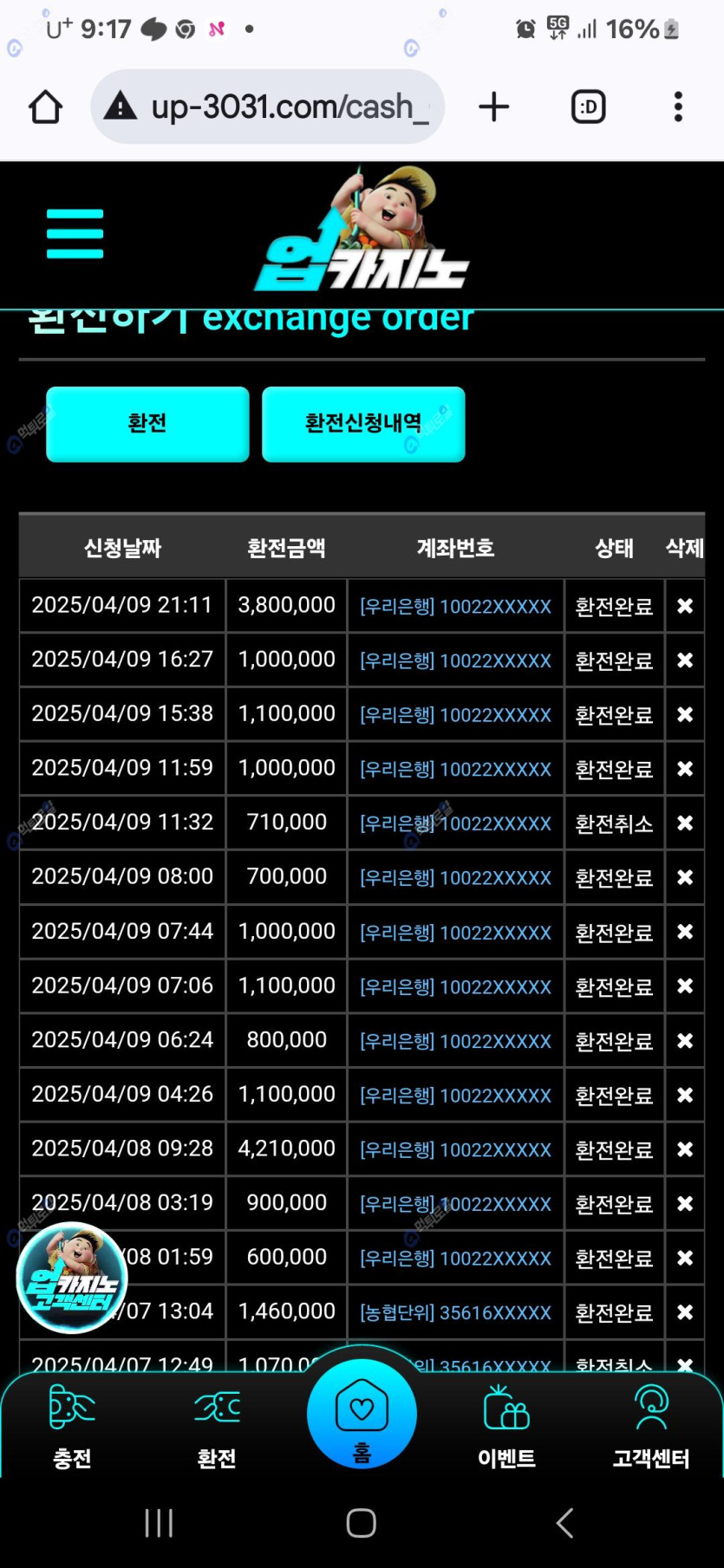Open the floating 고객센터 badge
Image resolution: width=724 pixels, height=1568 pixels.
[x=72, y=1278]
